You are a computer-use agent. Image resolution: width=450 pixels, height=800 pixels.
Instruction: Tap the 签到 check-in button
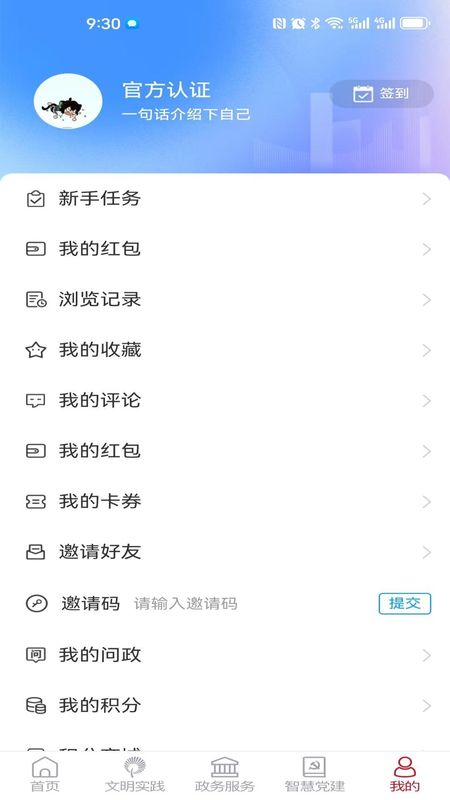click(381, 94)
